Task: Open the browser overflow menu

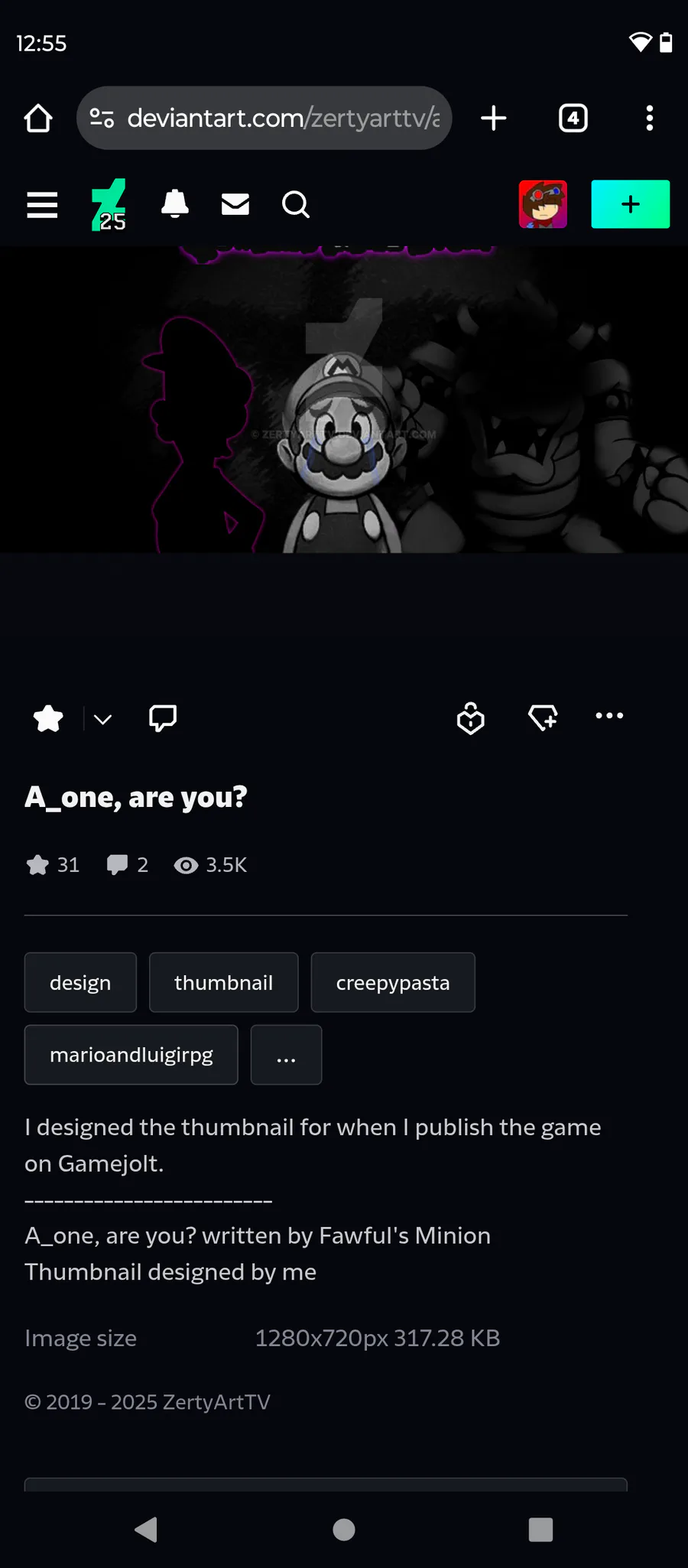Action: [x=650, y=119]
